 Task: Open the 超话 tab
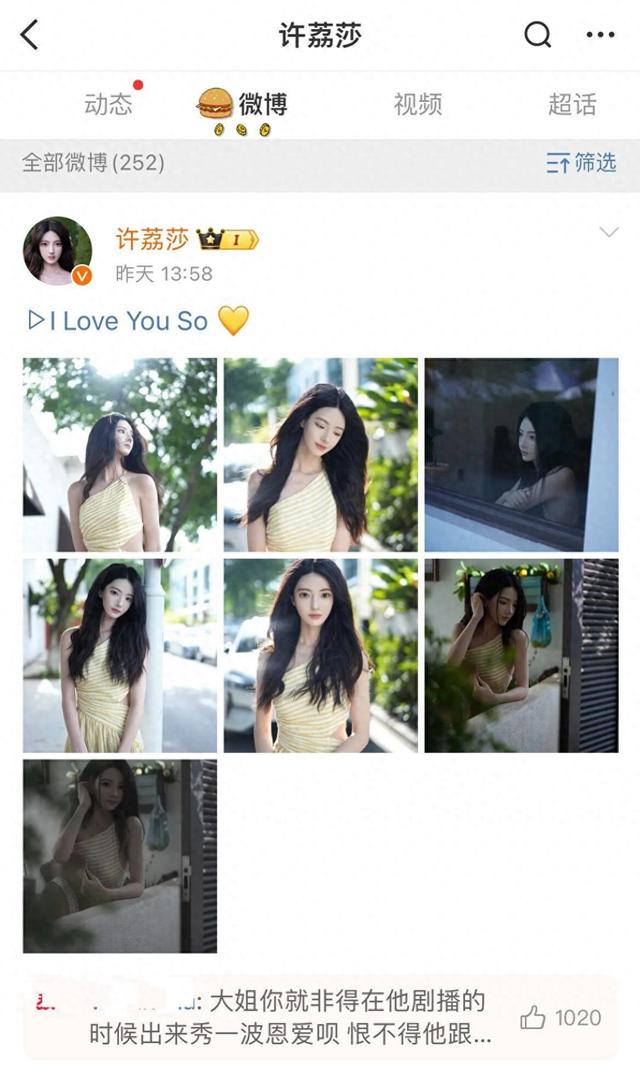pyautogui.click(x=572, y=105)
